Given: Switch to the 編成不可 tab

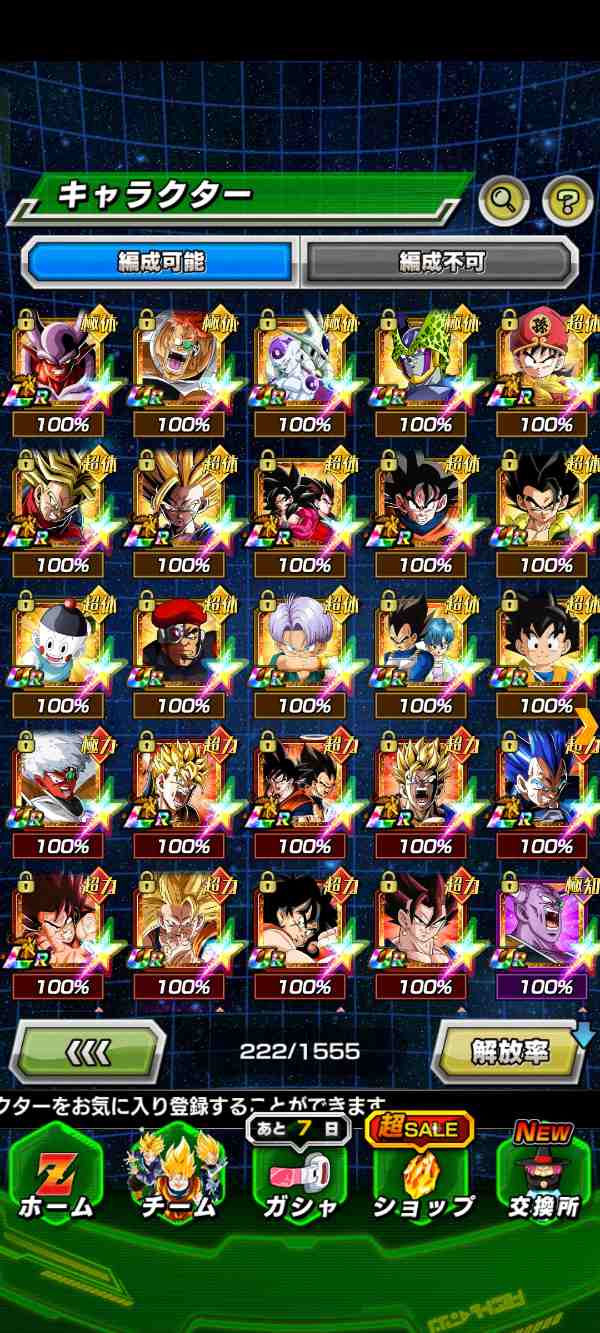Looking at the screenshot, I should tap(441, 262).
